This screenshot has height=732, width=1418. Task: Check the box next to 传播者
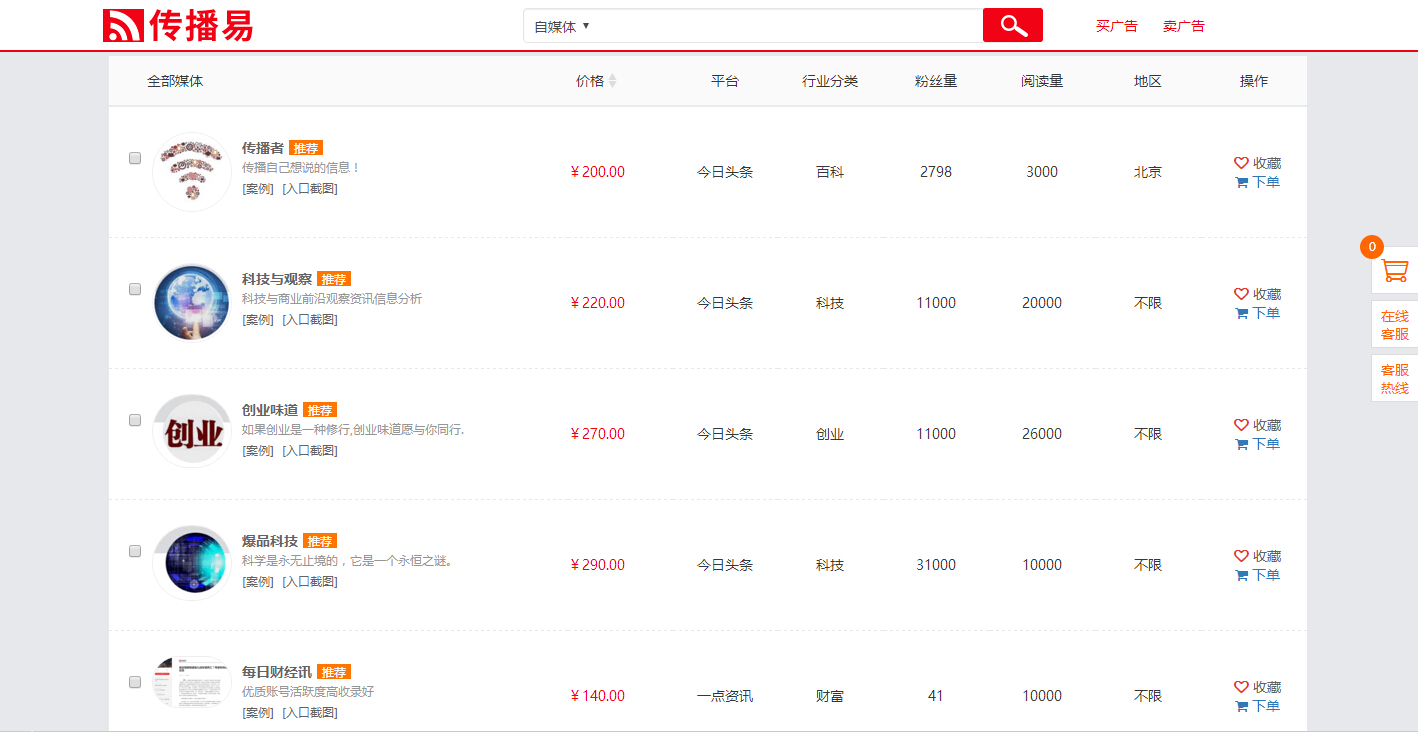[x=135, y=158]
